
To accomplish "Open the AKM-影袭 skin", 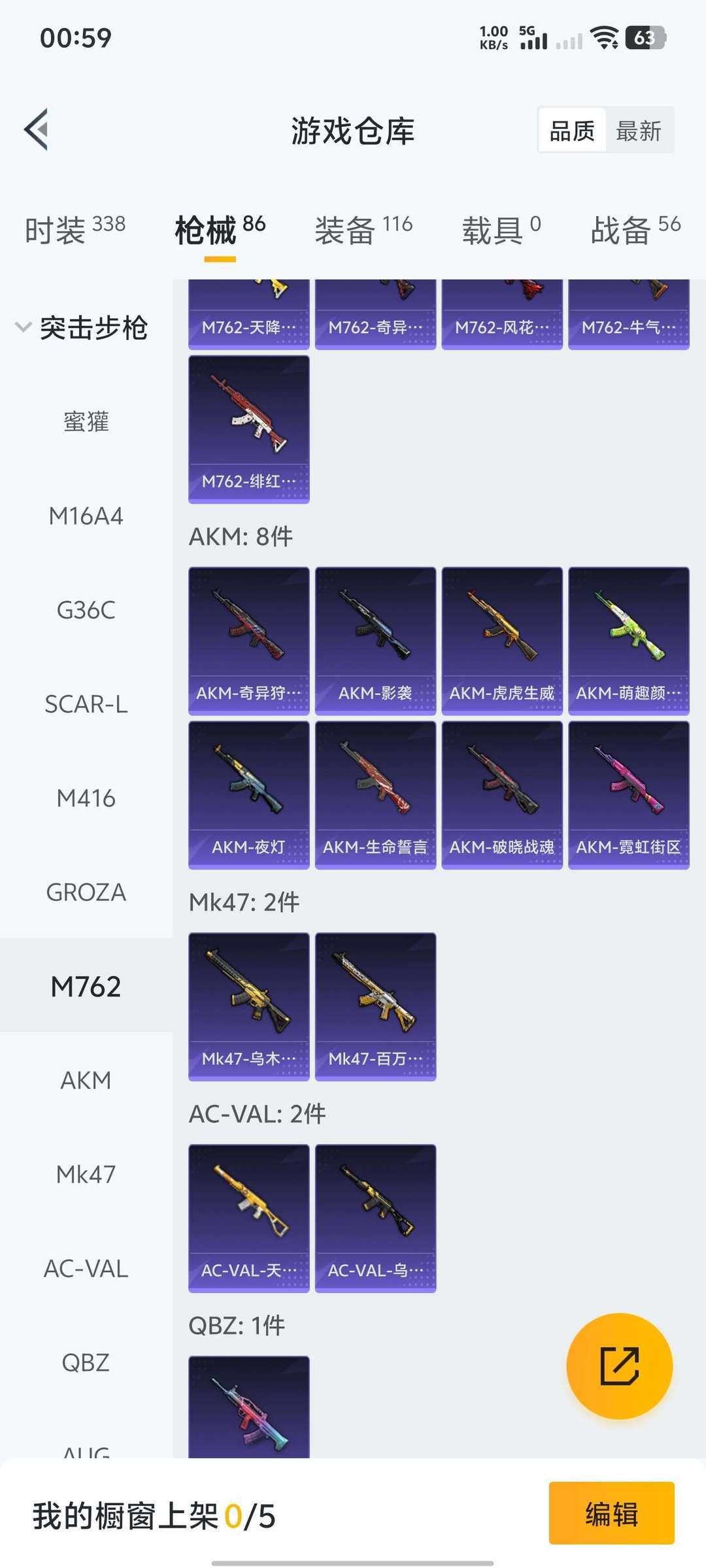I will (x=375, y=640).
